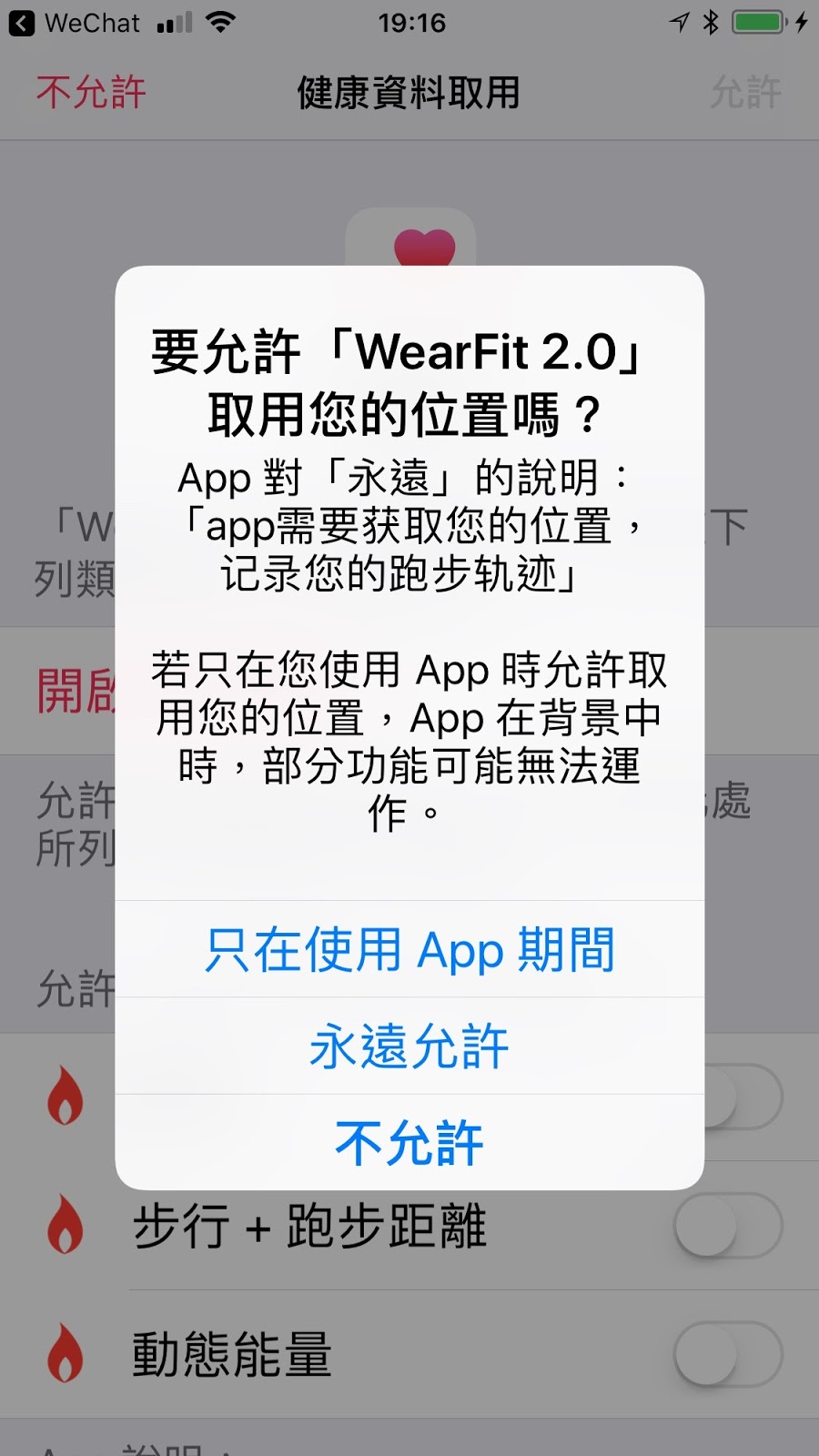Tap 不允許 in the location dialog
Viewport: 819px width, 1456px height.
(x=409, y=1143)
